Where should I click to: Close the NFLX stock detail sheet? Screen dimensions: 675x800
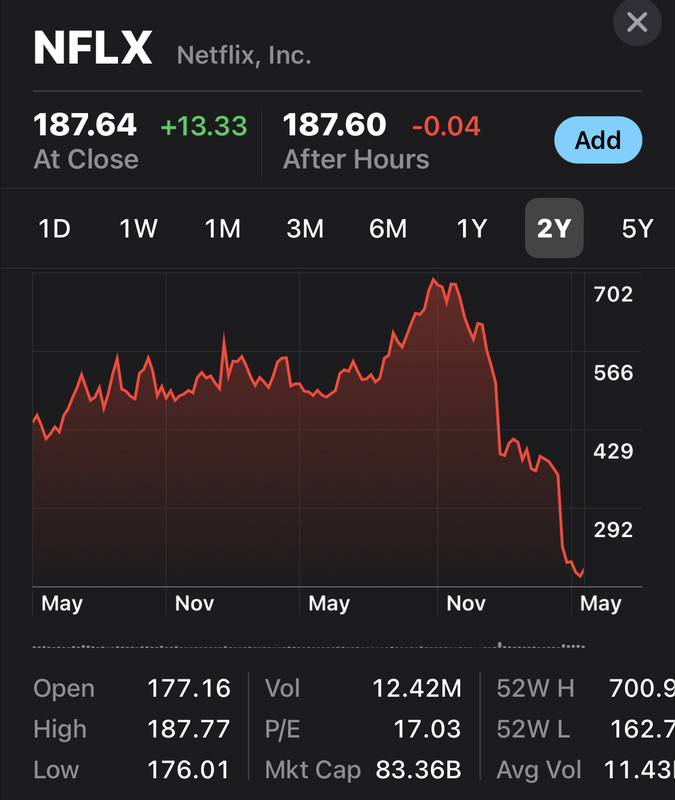pyautogui.click(x=637, y=22)
